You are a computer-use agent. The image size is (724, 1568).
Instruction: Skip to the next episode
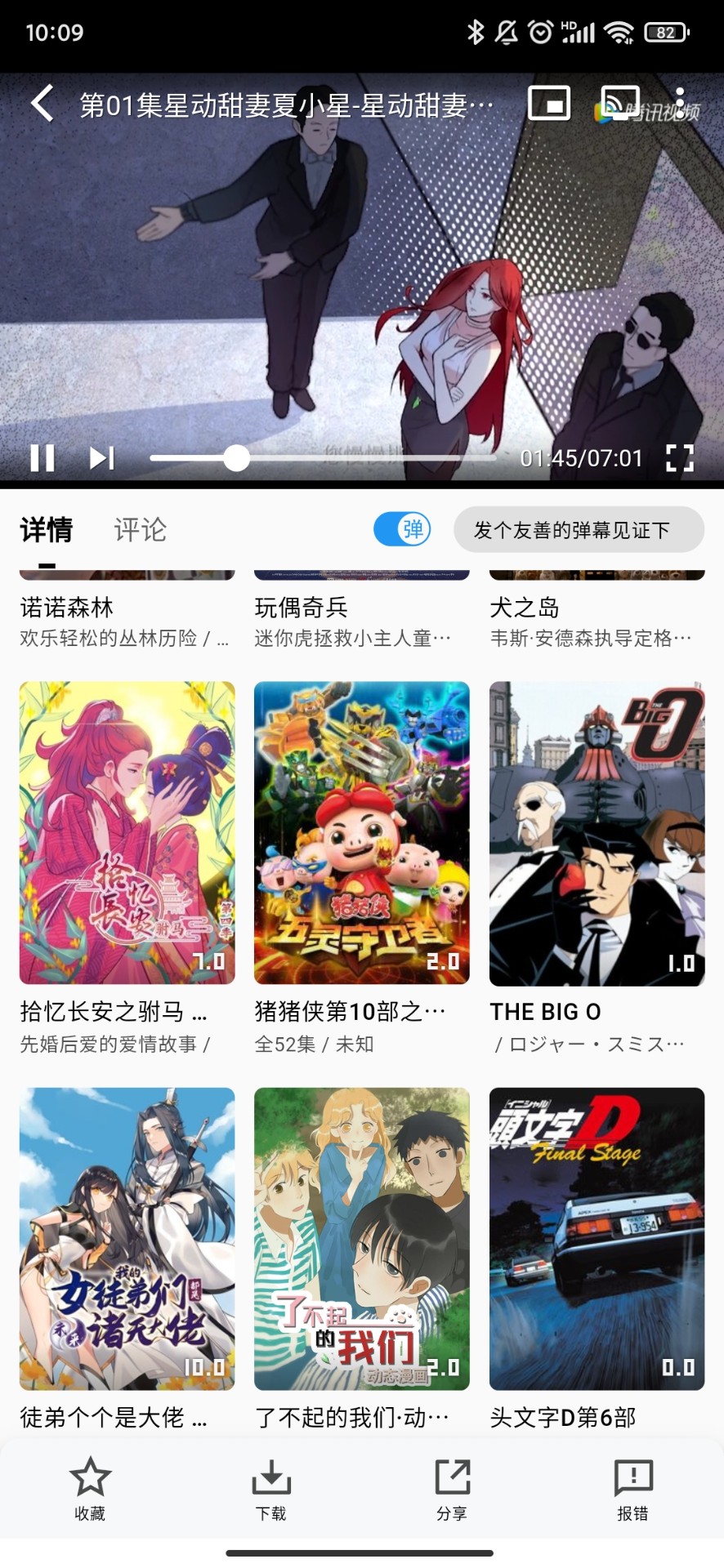(102, 459)
